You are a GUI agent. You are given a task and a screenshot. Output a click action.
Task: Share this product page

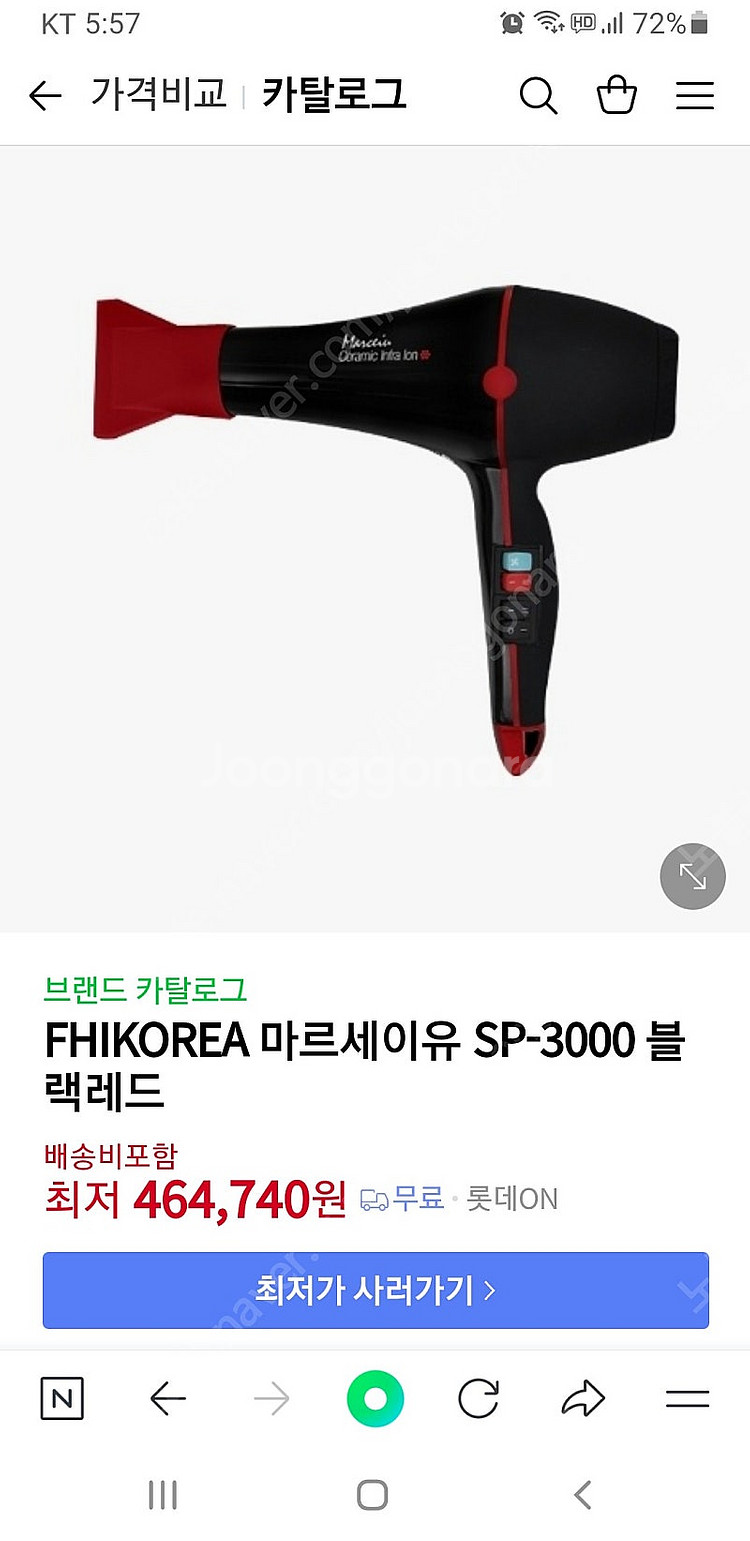583,1398
